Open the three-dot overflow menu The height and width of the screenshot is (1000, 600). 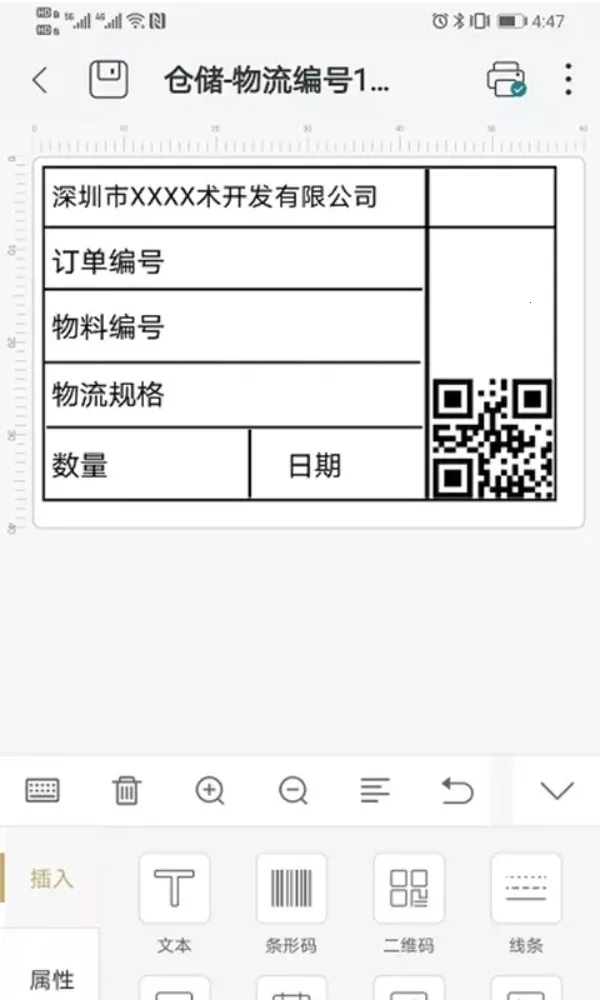tap(568, 80)
